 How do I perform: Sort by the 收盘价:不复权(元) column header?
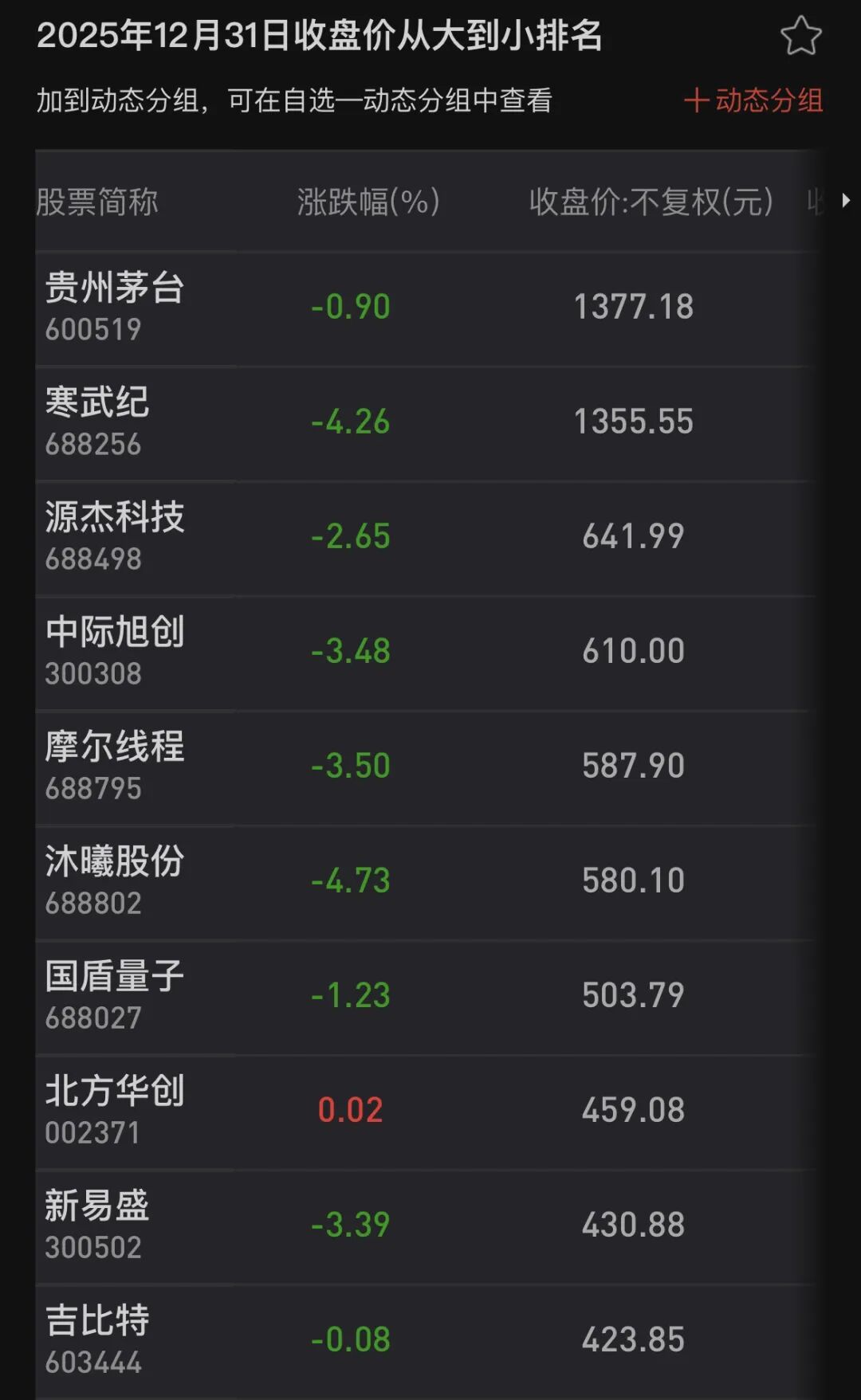pos(651,202)
